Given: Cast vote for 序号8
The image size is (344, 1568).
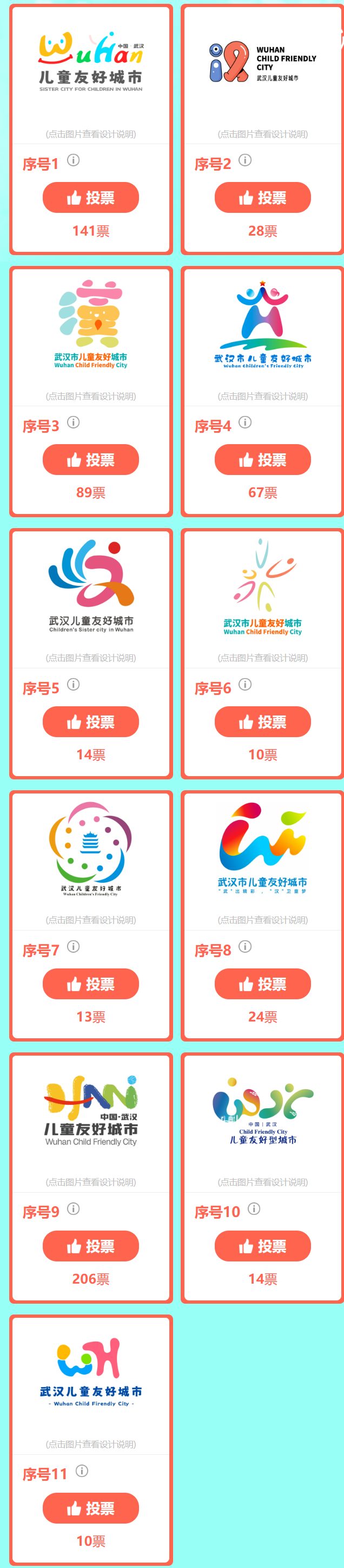Looking at the screenshot, I should pos(262,984).
